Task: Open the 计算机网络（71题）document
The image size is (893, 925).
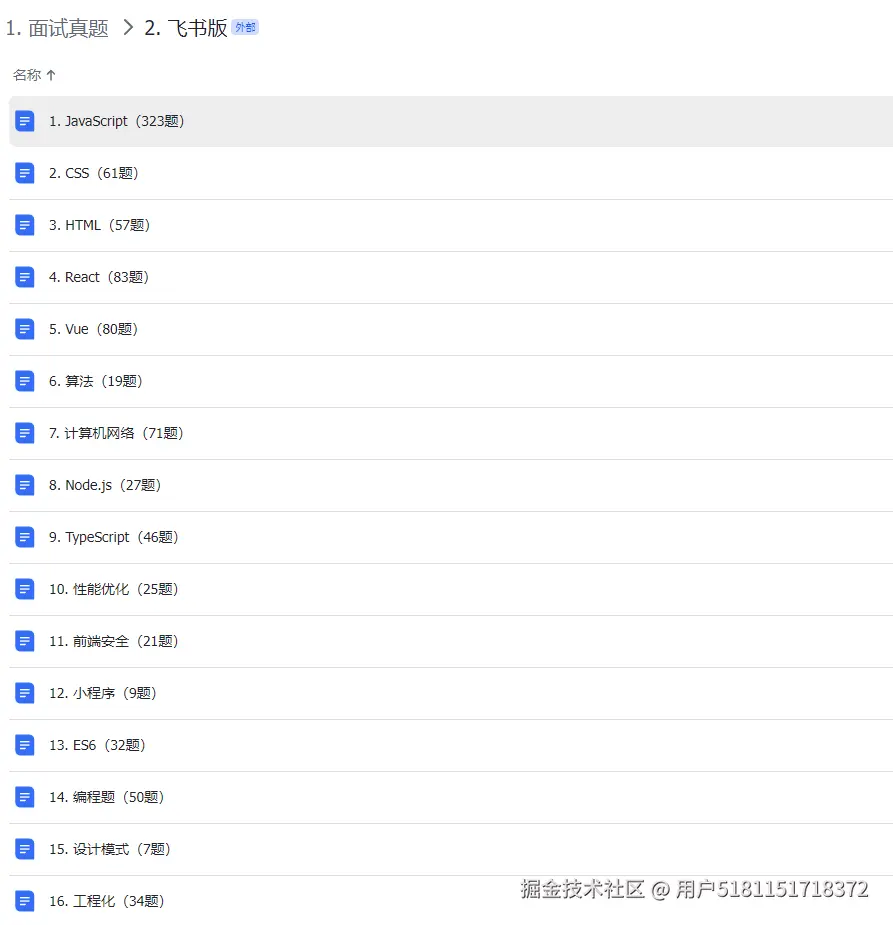Action: click(116, 433)
